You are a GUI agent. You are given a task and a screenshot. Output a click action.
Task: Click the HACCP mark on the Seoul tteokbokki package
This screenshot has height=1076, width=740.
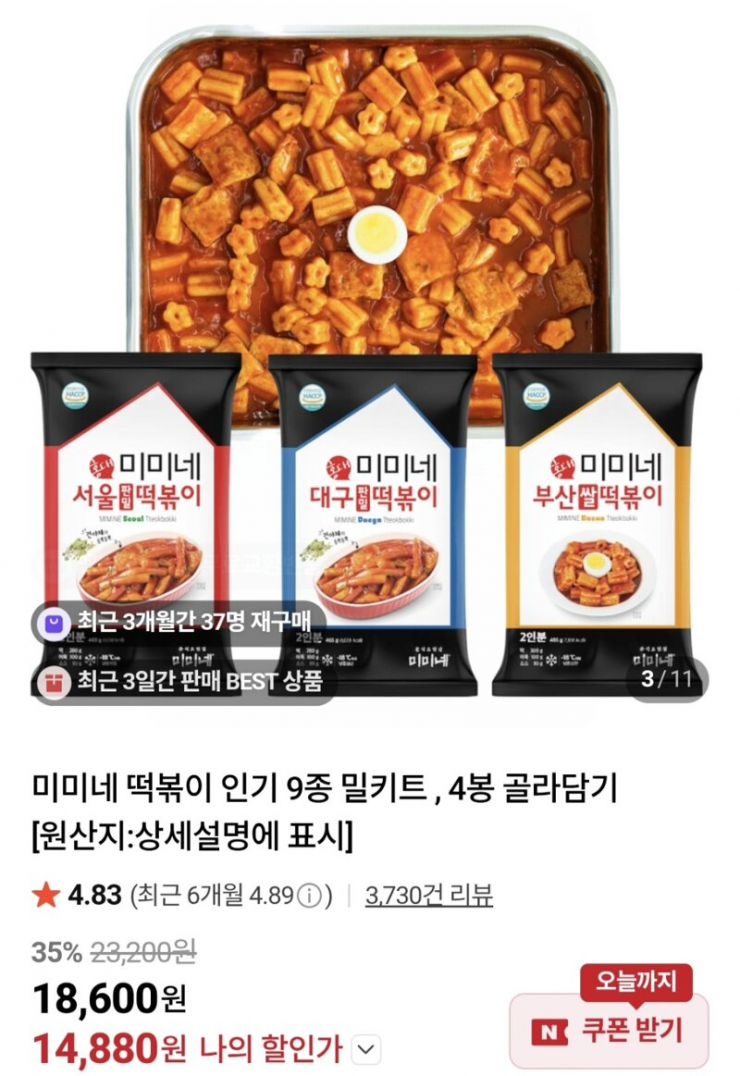(75, 395)
